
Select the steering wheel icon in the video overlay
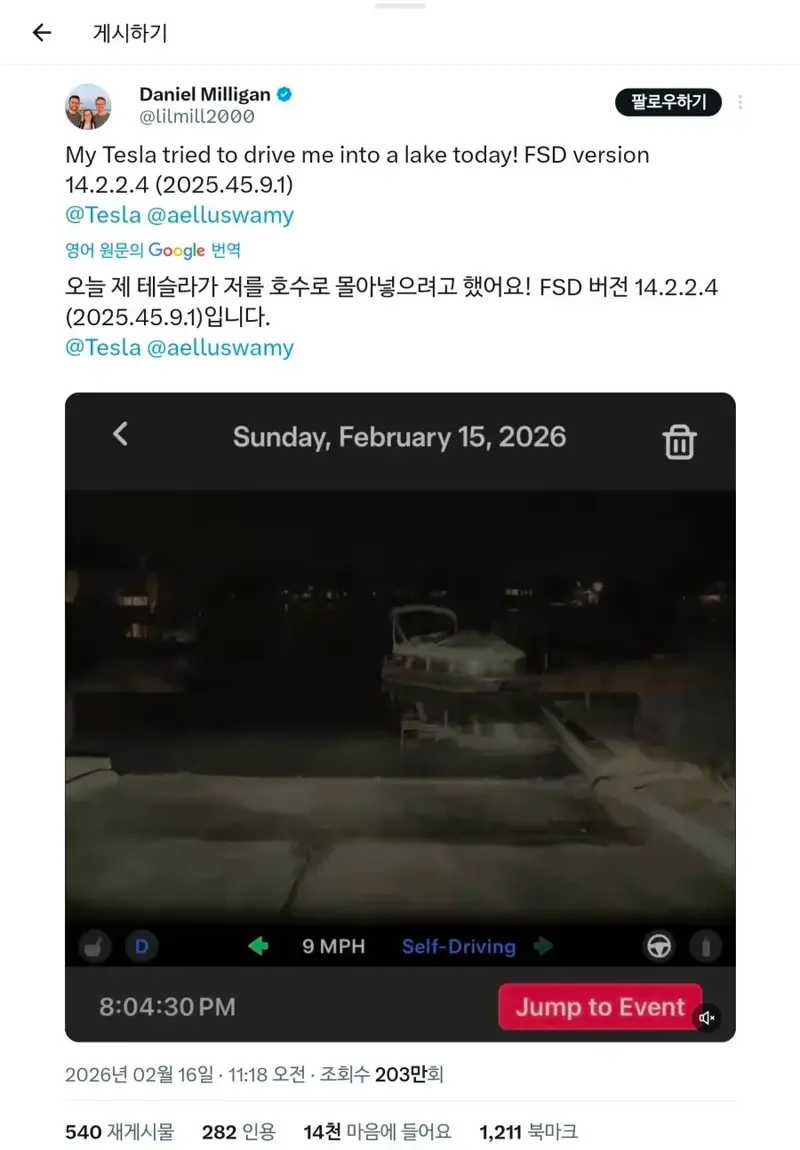coord(659,946)
